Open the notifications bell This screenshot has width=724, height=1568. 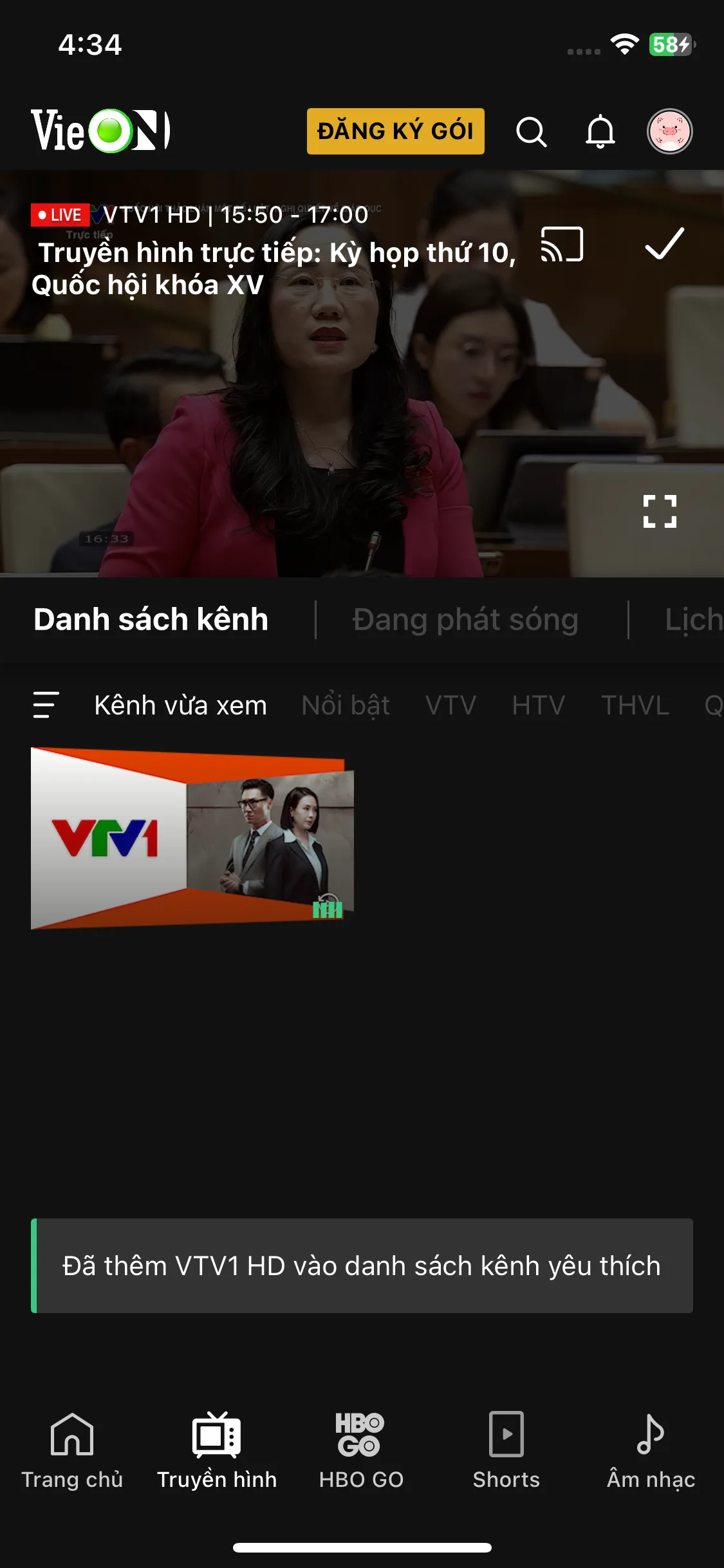click(600, 132)
